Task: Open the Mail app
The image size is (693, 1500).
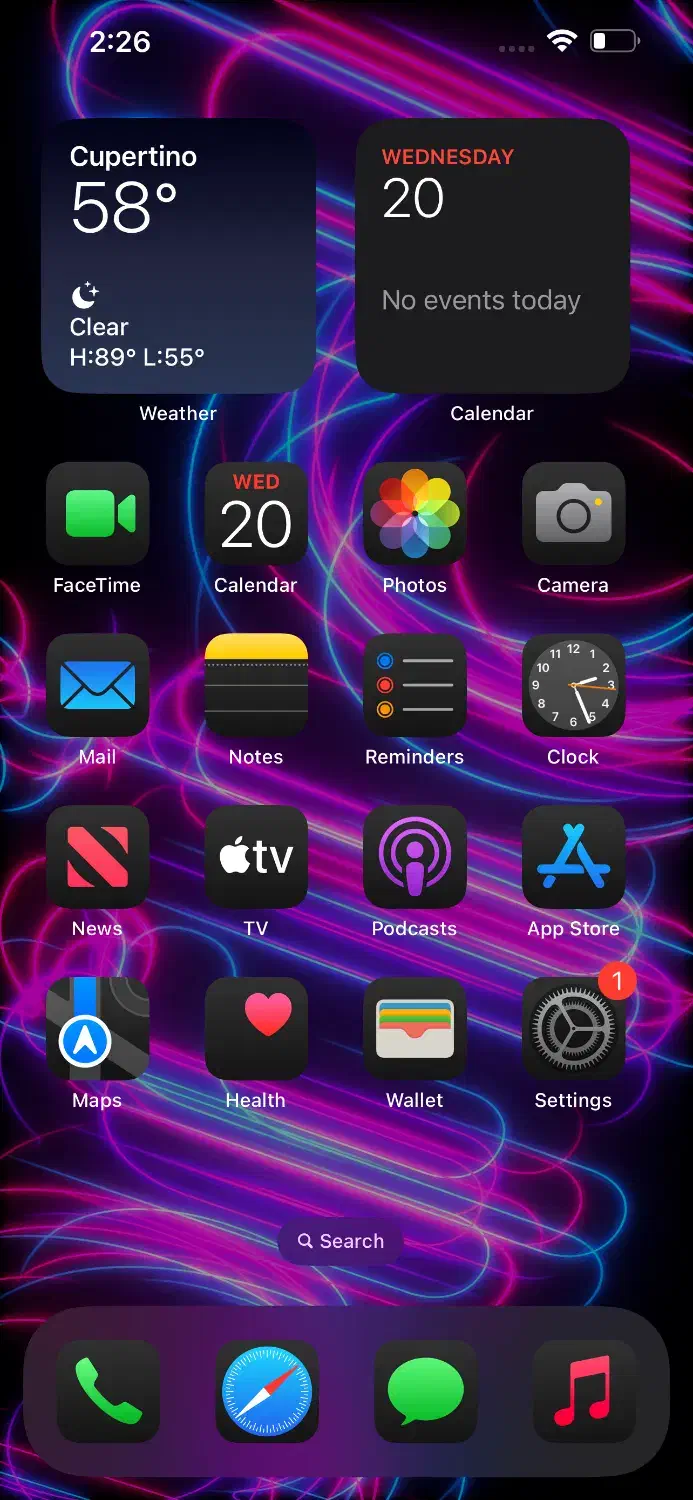Action: pos(97,686)
